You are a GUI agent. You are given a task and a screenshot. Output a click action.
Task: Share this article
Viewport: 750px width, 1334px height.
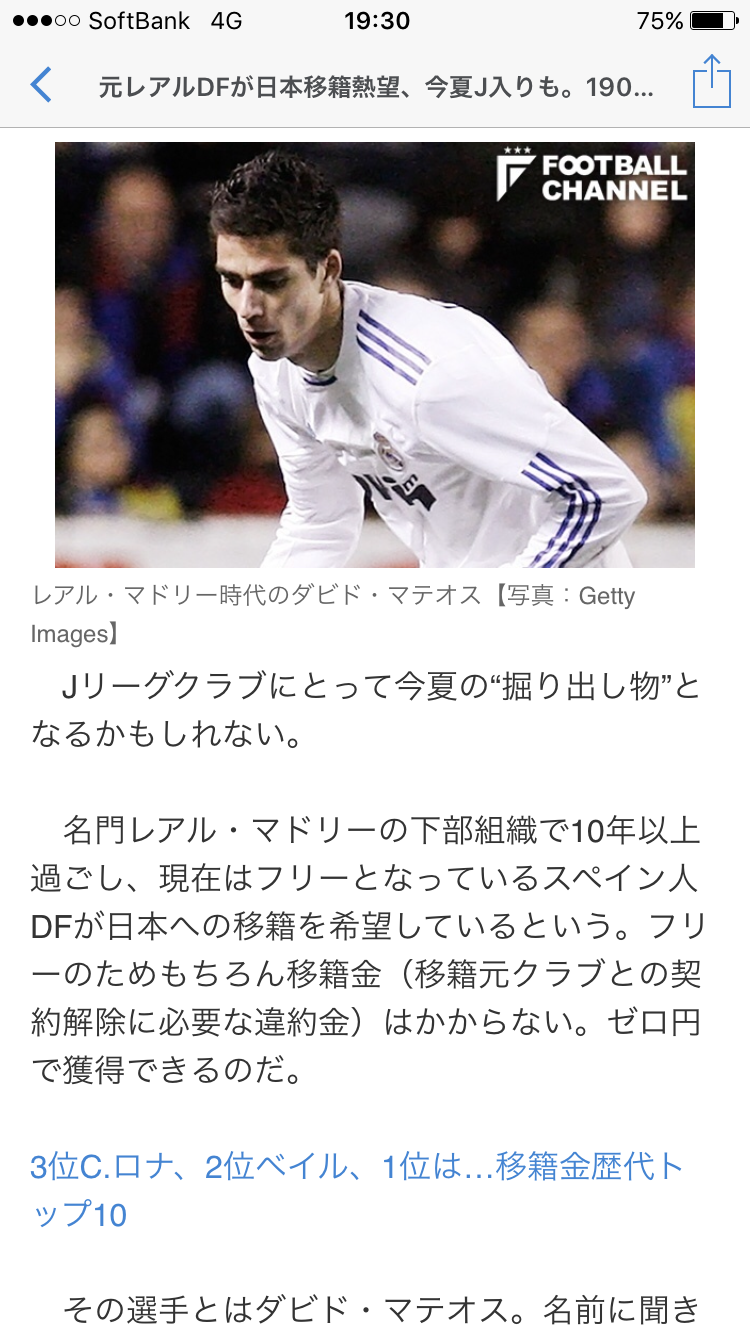(x=711, y=82)
